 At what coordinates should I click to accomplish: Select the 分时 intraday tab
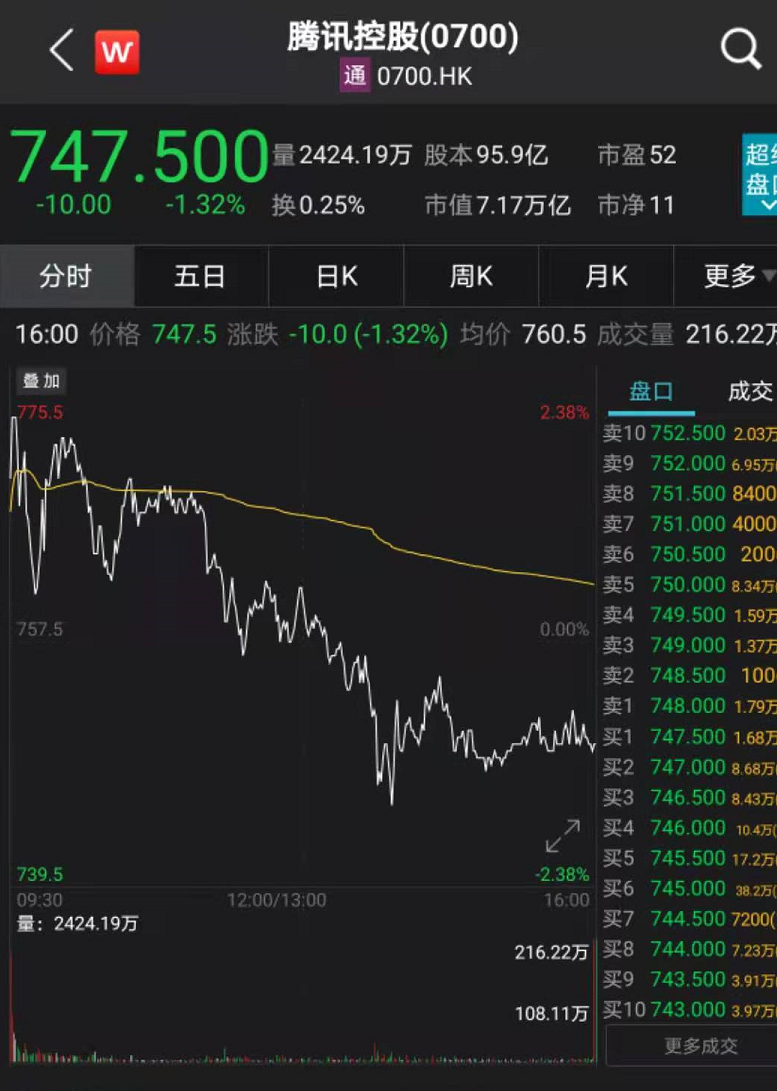[66, 277]
